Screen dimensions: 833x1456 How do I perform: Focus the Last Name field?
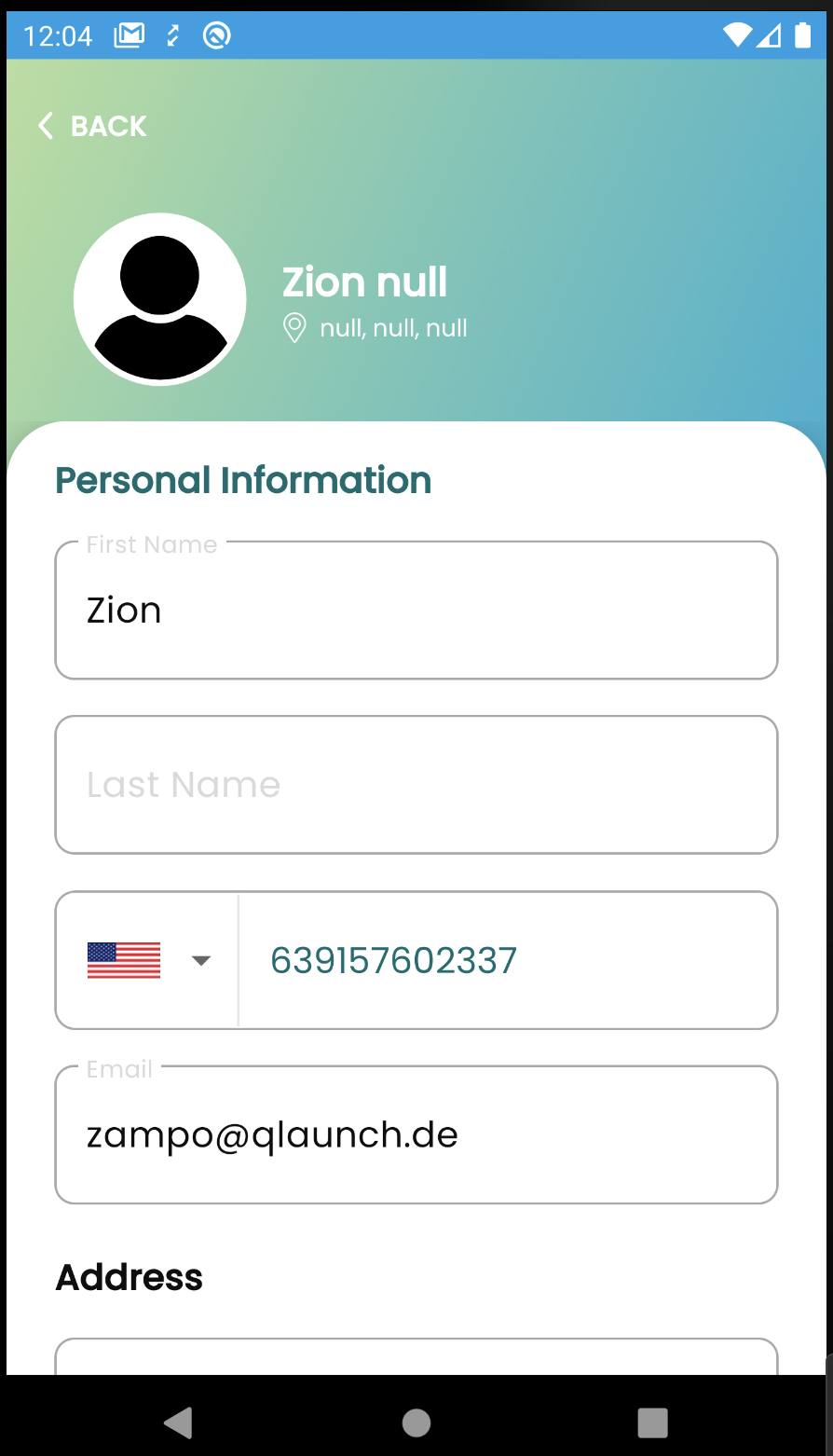[416, 785]
